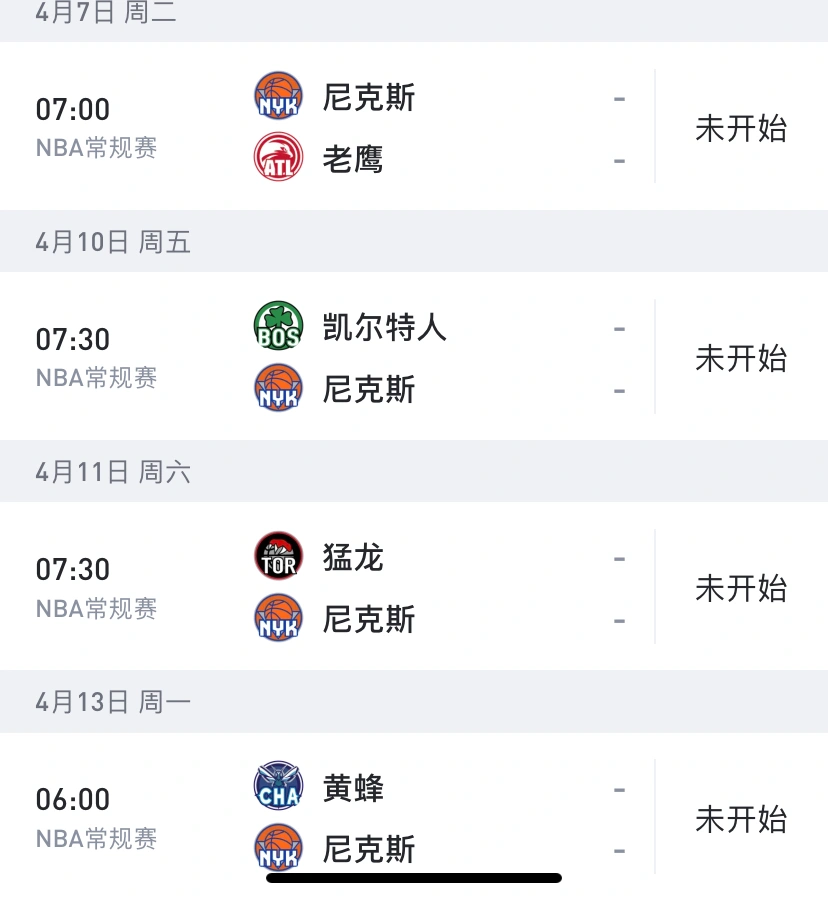Viewport: 828px width, 899px height.
Task: Open the 老鹰 team page
Action: pyautogui.click(x=356, y=157)
